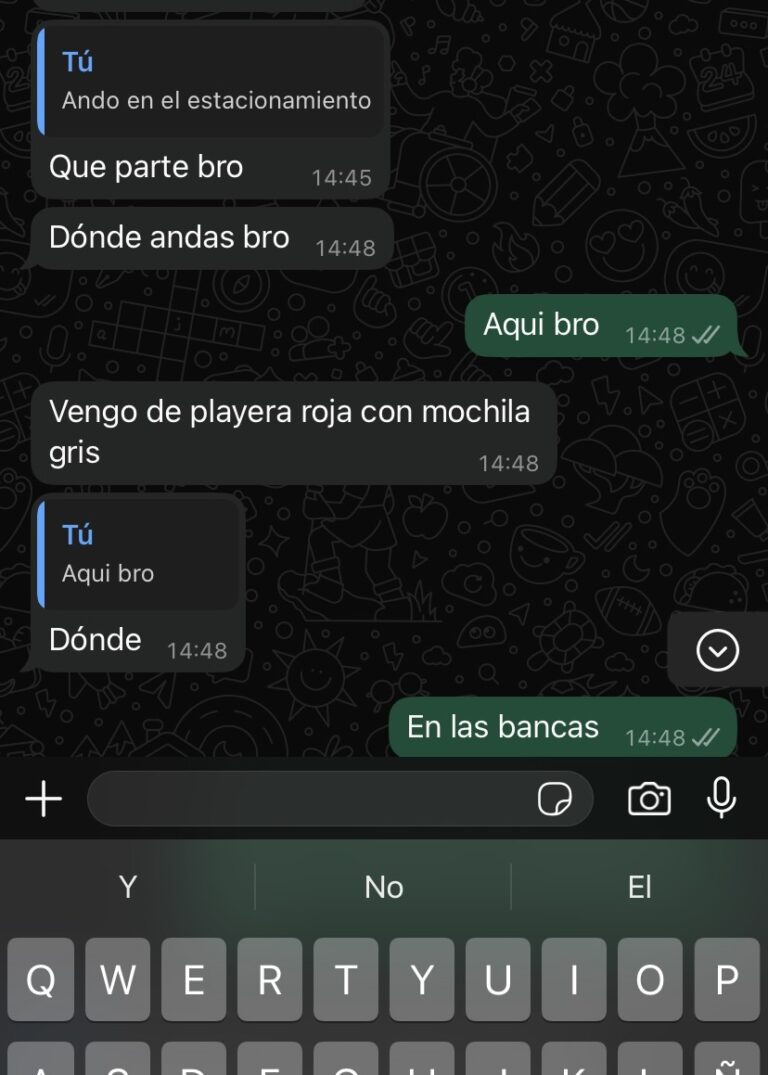Select the 'Vengo de playera roja' message
This screenshot has width=768, height=1075.
tap(290, 432)
